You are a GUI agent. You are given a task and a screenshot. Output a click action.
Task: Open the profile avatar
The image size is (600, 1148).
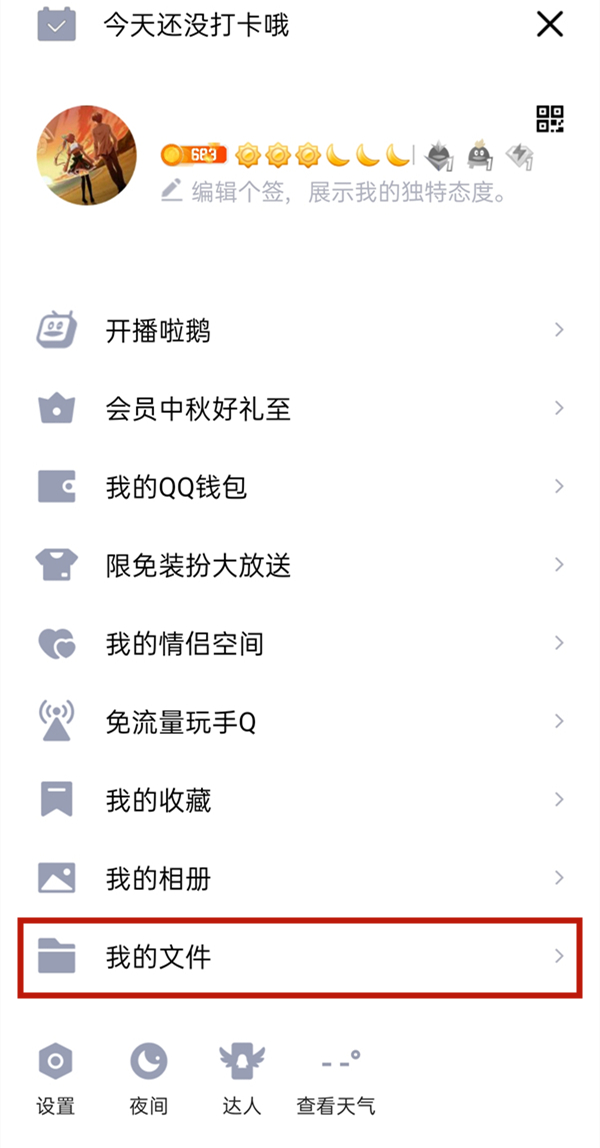[x=86, y=156]
